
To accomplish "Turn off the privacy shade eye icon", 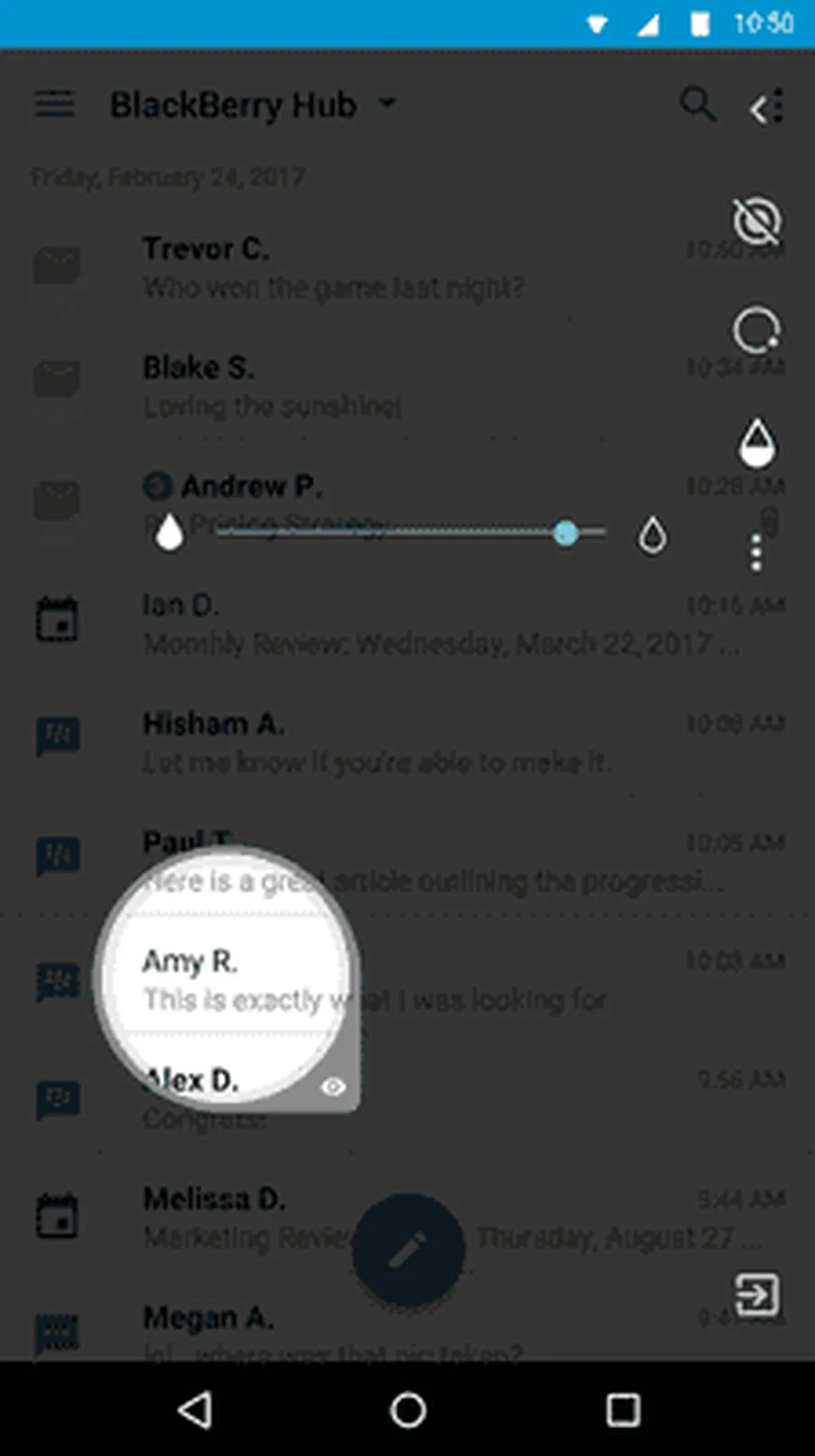I will click(x=756, y=221).
